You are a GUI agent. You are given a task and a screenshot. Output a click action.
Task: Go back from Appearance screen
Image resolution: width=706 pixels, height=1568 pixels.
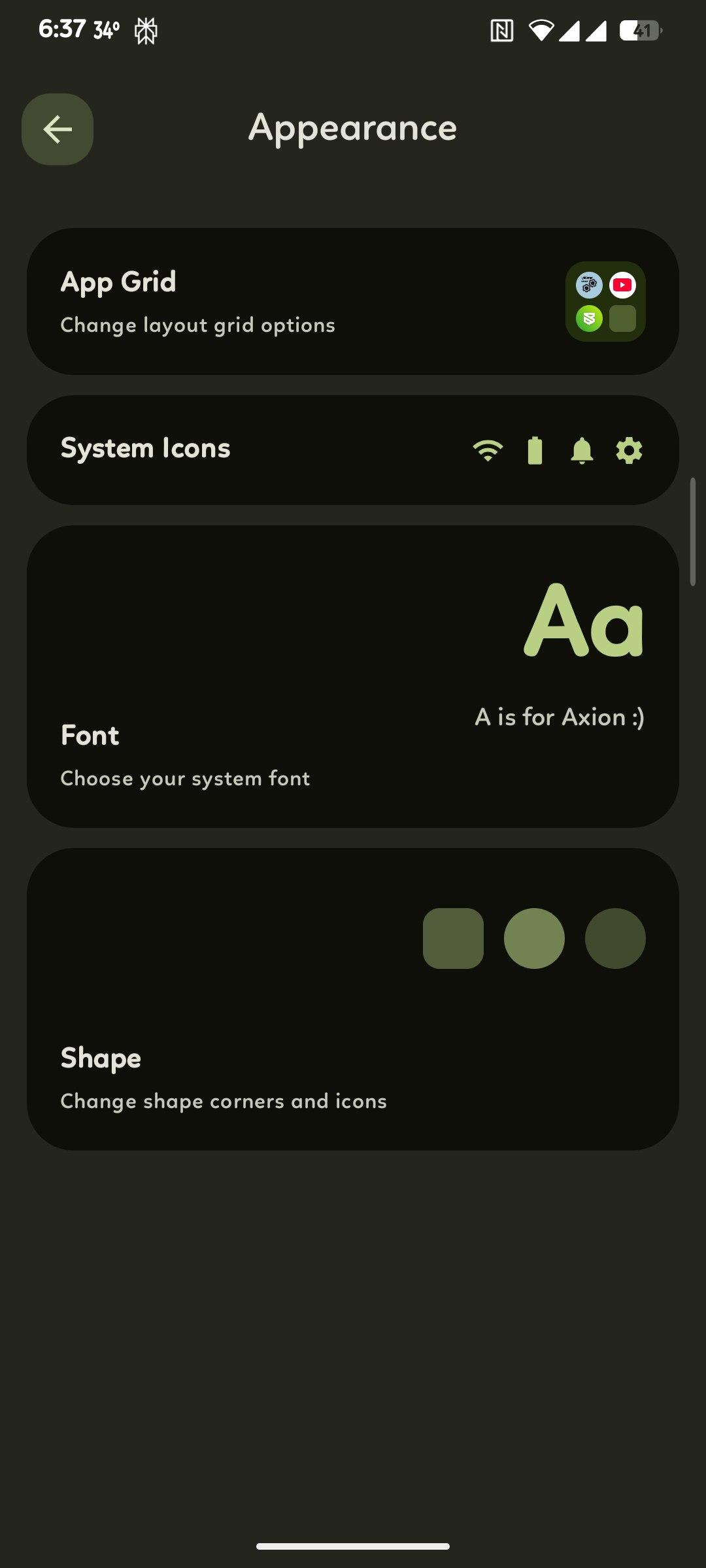58,129
